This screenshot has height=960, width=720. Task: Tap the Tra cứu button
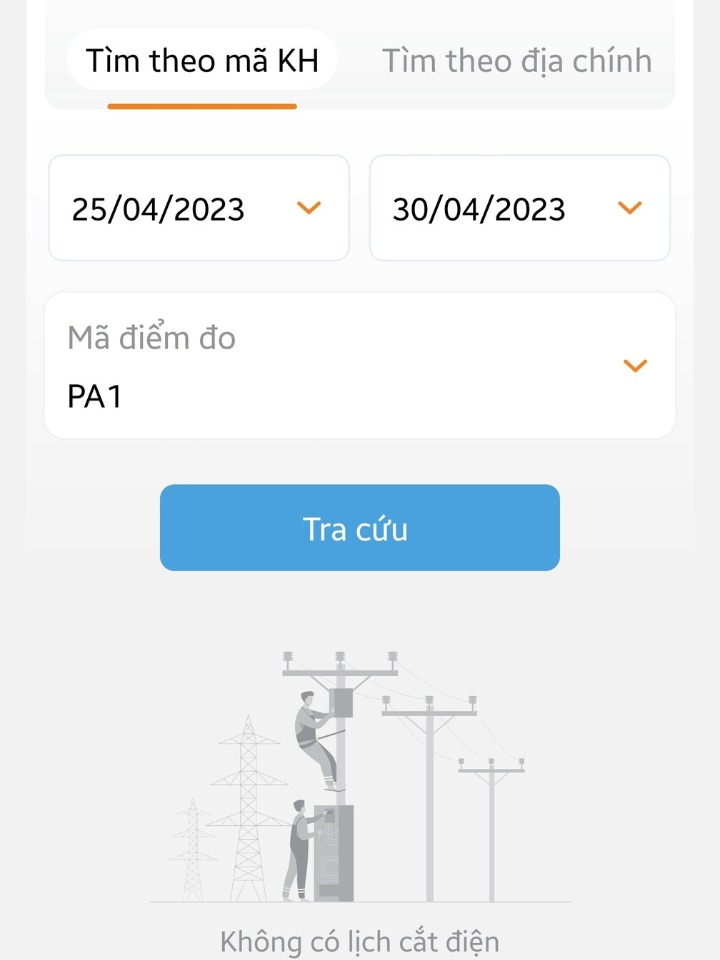coord(359,528)
